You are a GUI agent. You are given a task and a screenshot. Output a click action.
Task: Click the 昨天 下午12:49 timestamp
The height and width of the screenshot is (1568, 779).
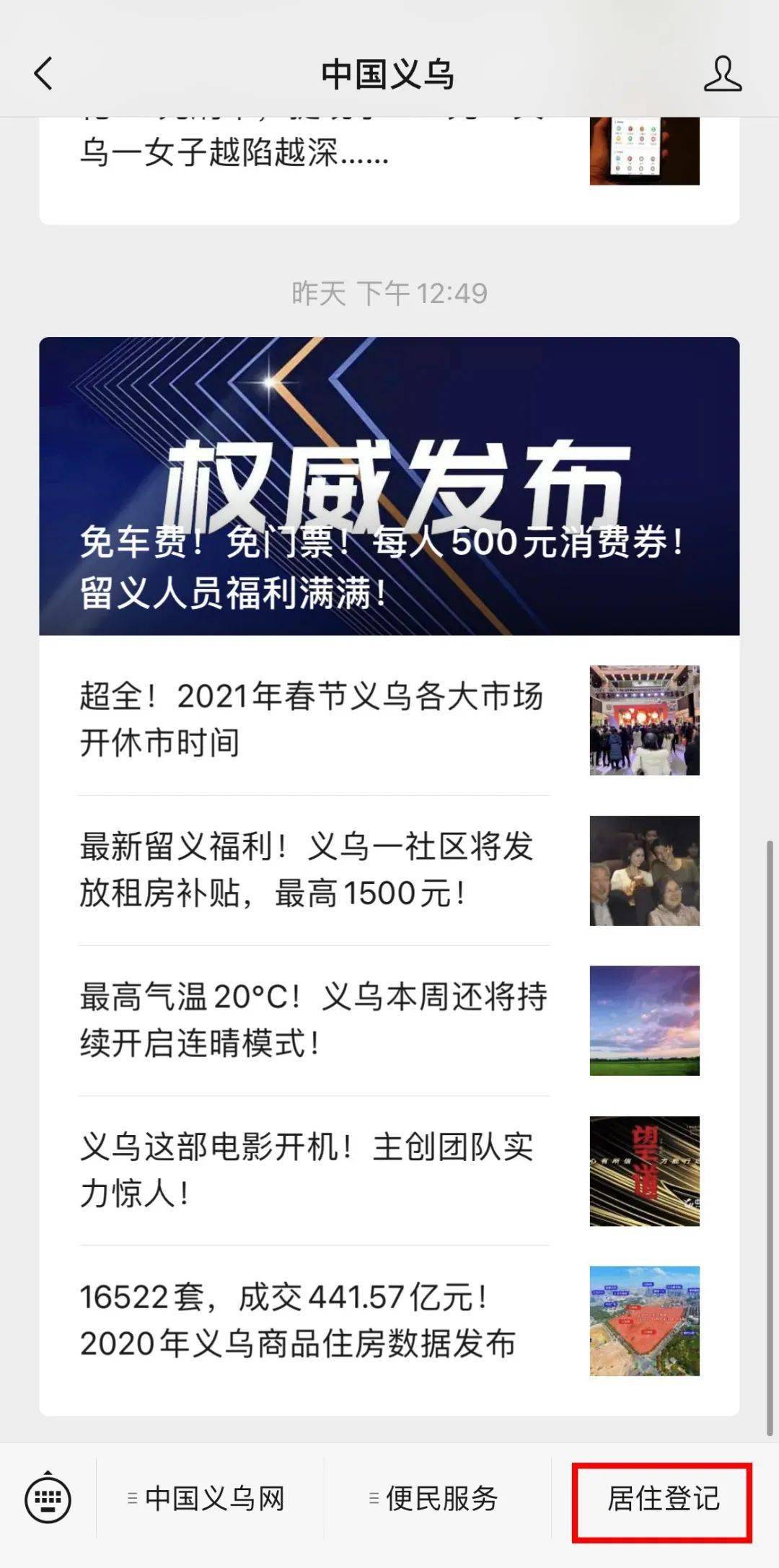(389, 292)
